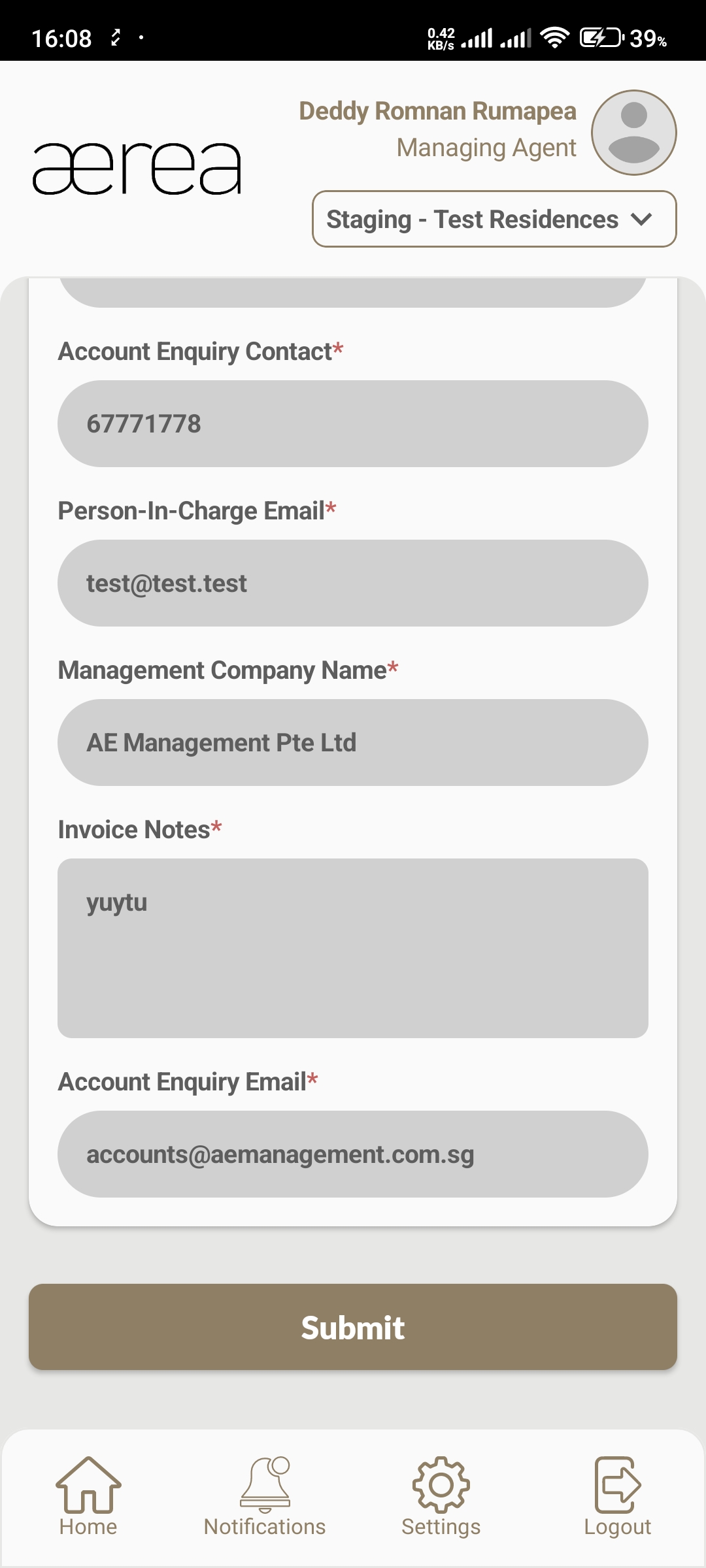Go to the Home tab
Image resolution: width=706 pixels, height=1568 pixels.
tap(88, 1497)
